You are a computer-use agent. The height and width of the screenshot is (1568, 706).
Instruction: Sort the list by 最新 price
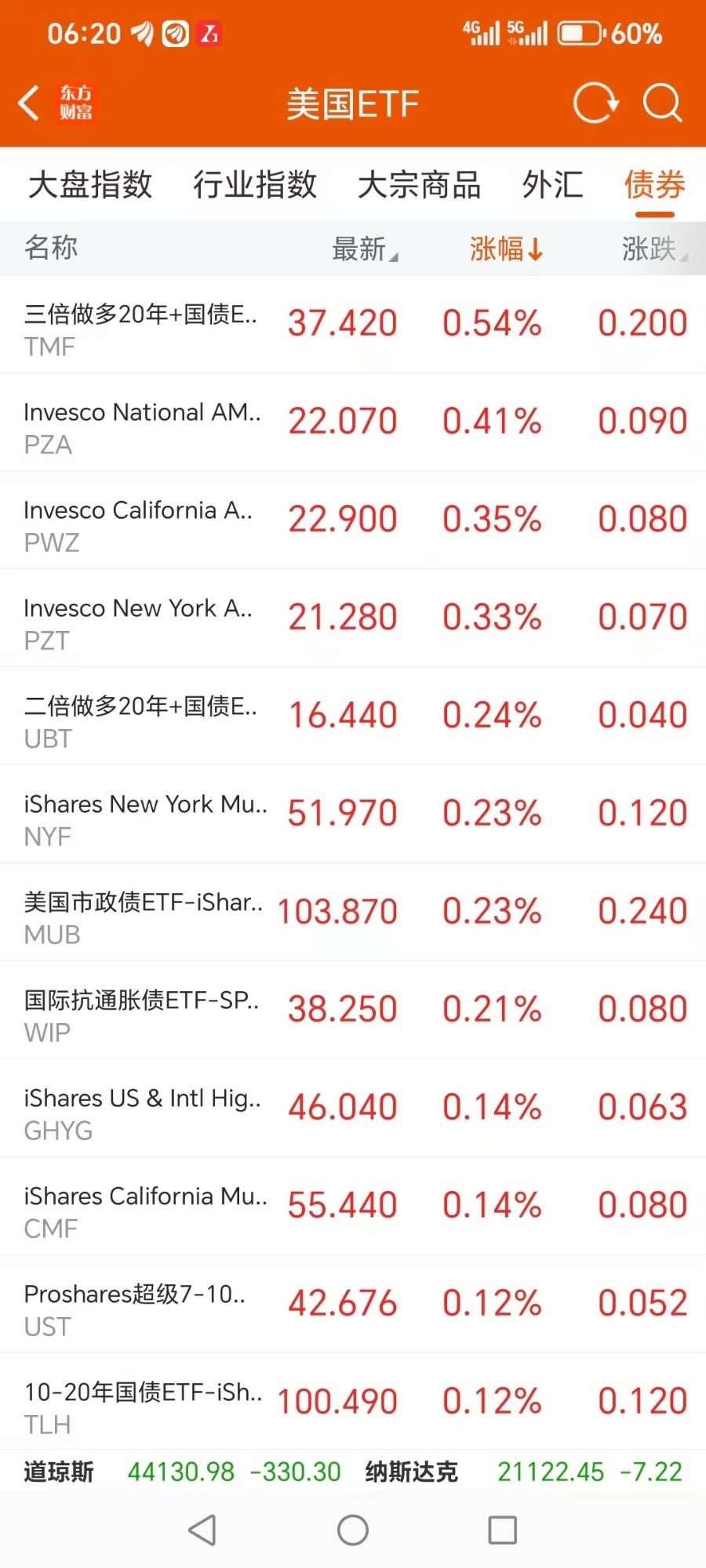click(364, 249)
